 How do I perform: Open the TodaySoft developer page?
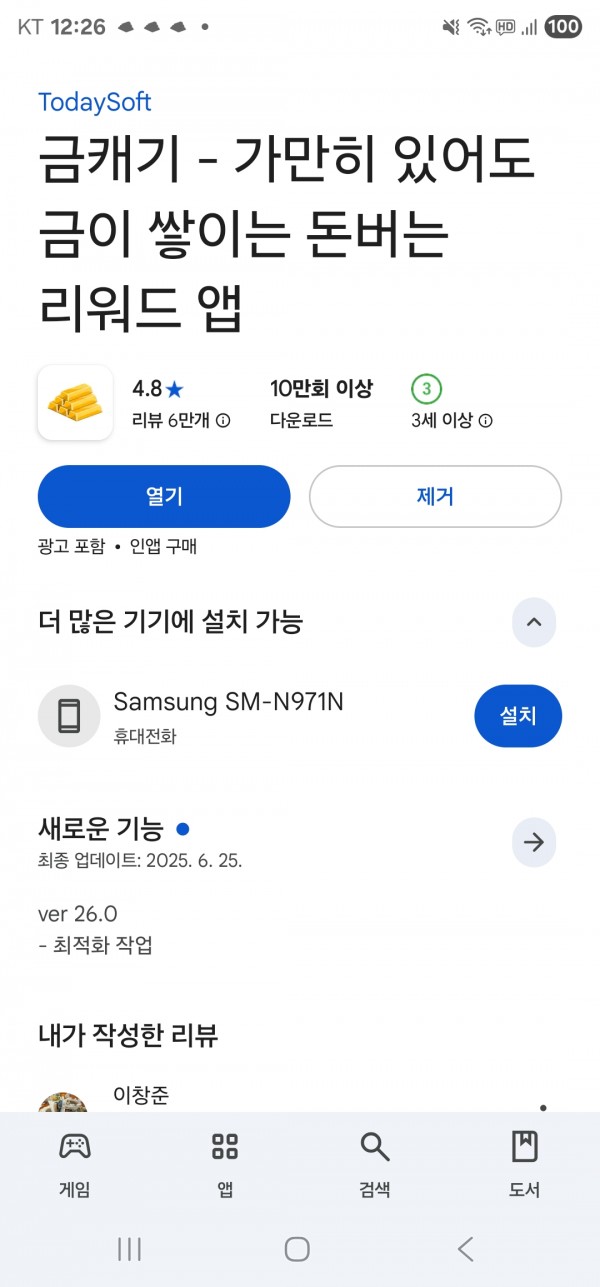(94, 102)
